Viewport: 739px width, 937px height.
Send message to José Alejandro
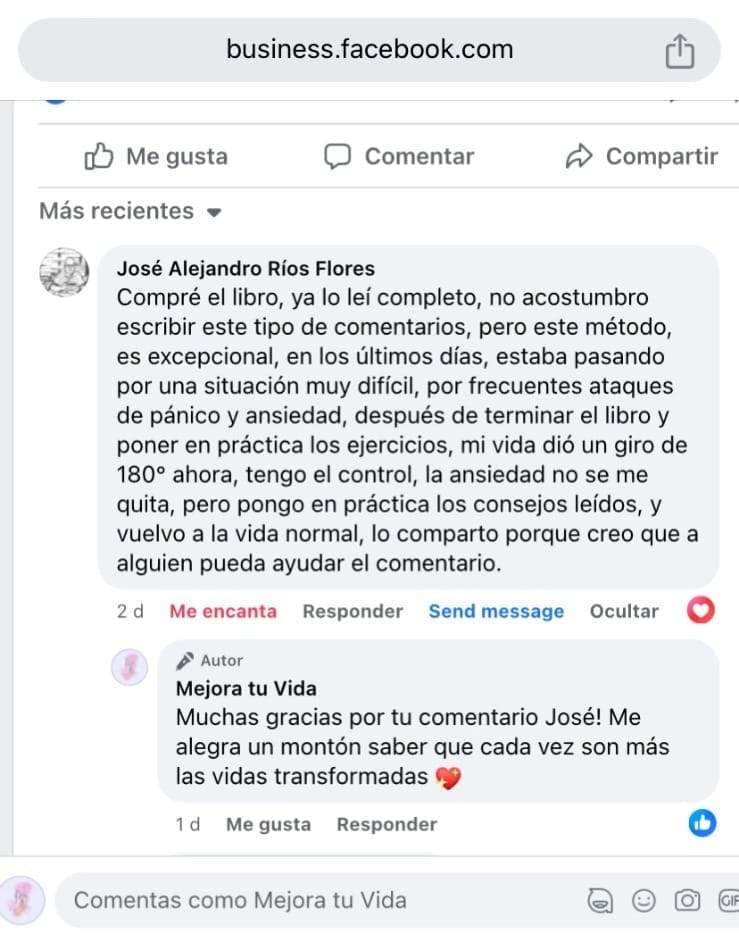click(496, 611)
